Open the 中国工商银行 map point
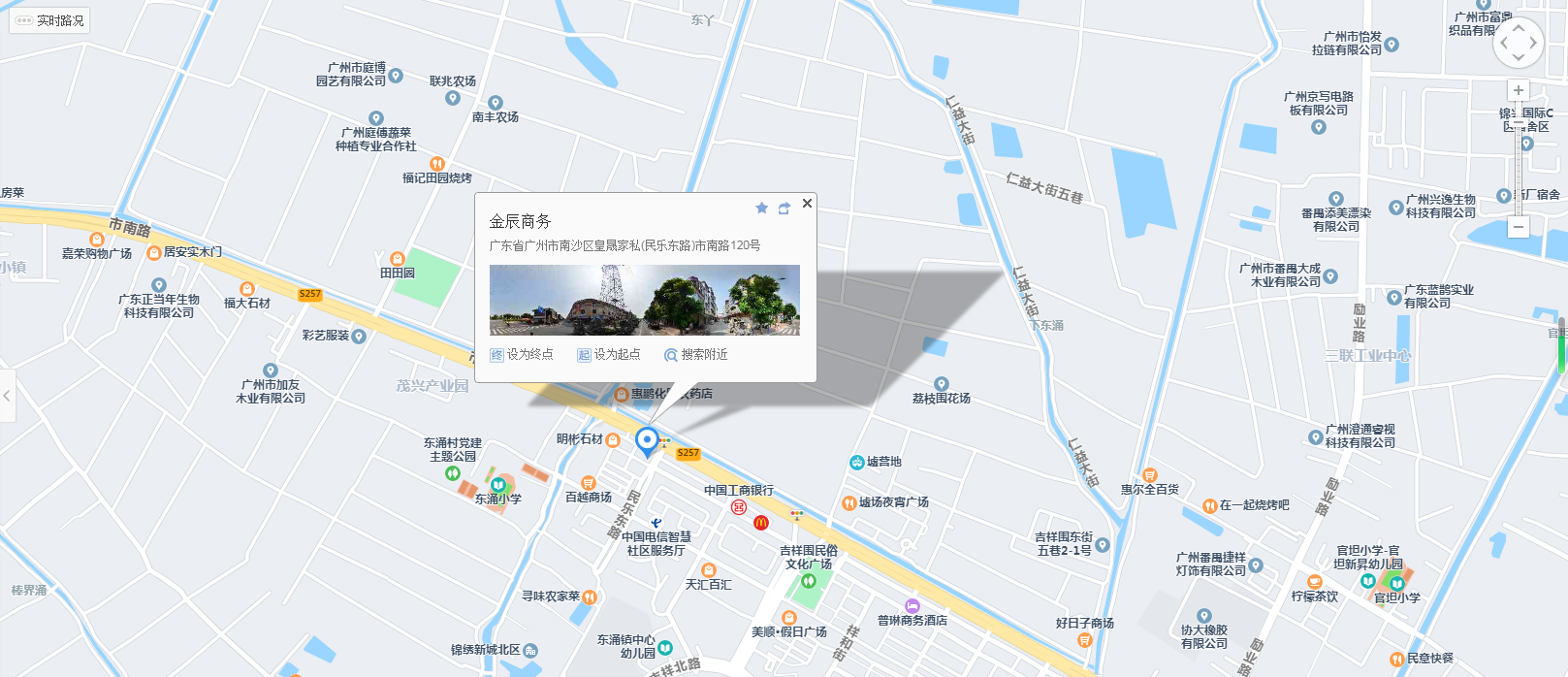 (739, 506)
